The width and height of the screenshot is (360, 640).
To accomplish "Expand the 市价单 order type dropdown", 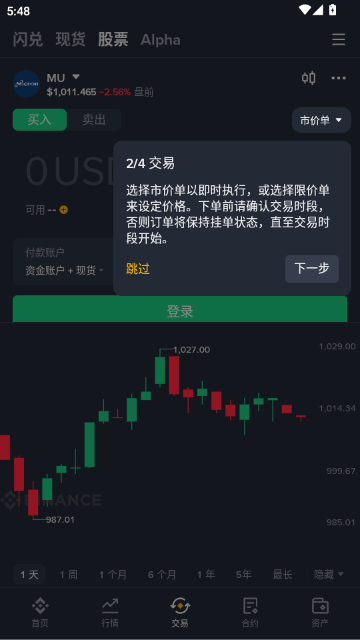I will [x=322, y=120].
